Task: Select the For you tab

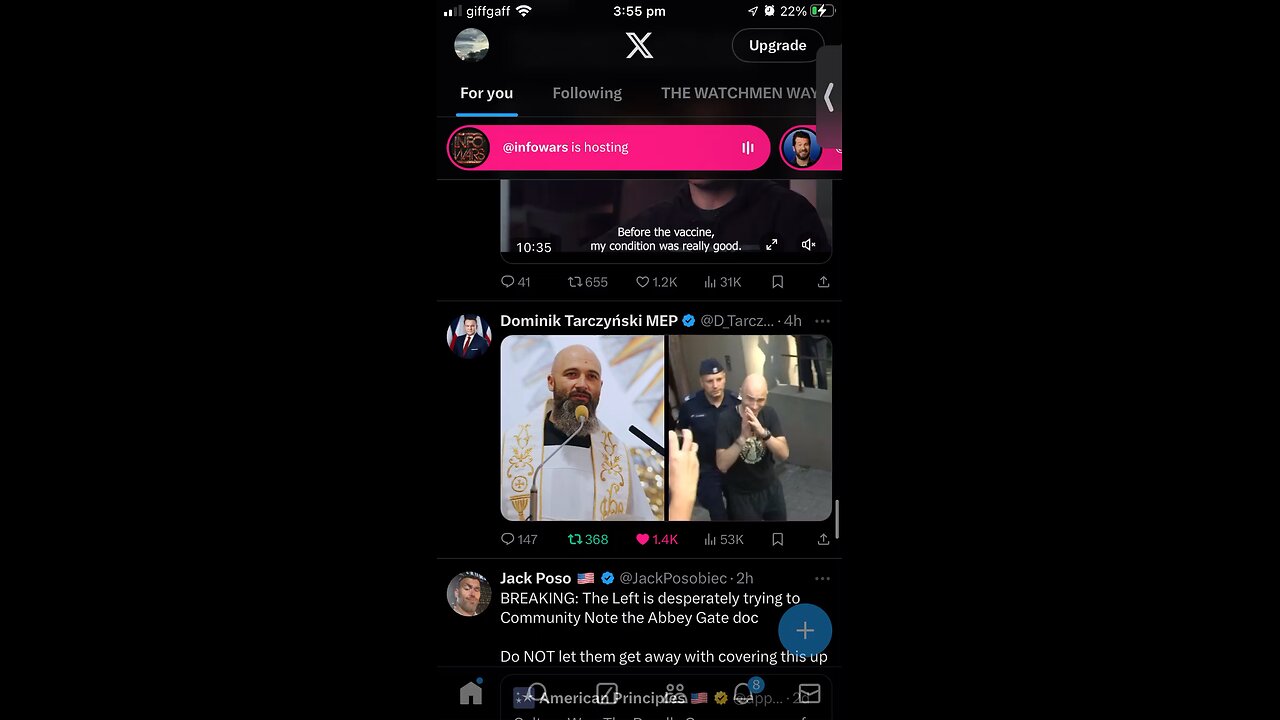Action: pos(486,93)
